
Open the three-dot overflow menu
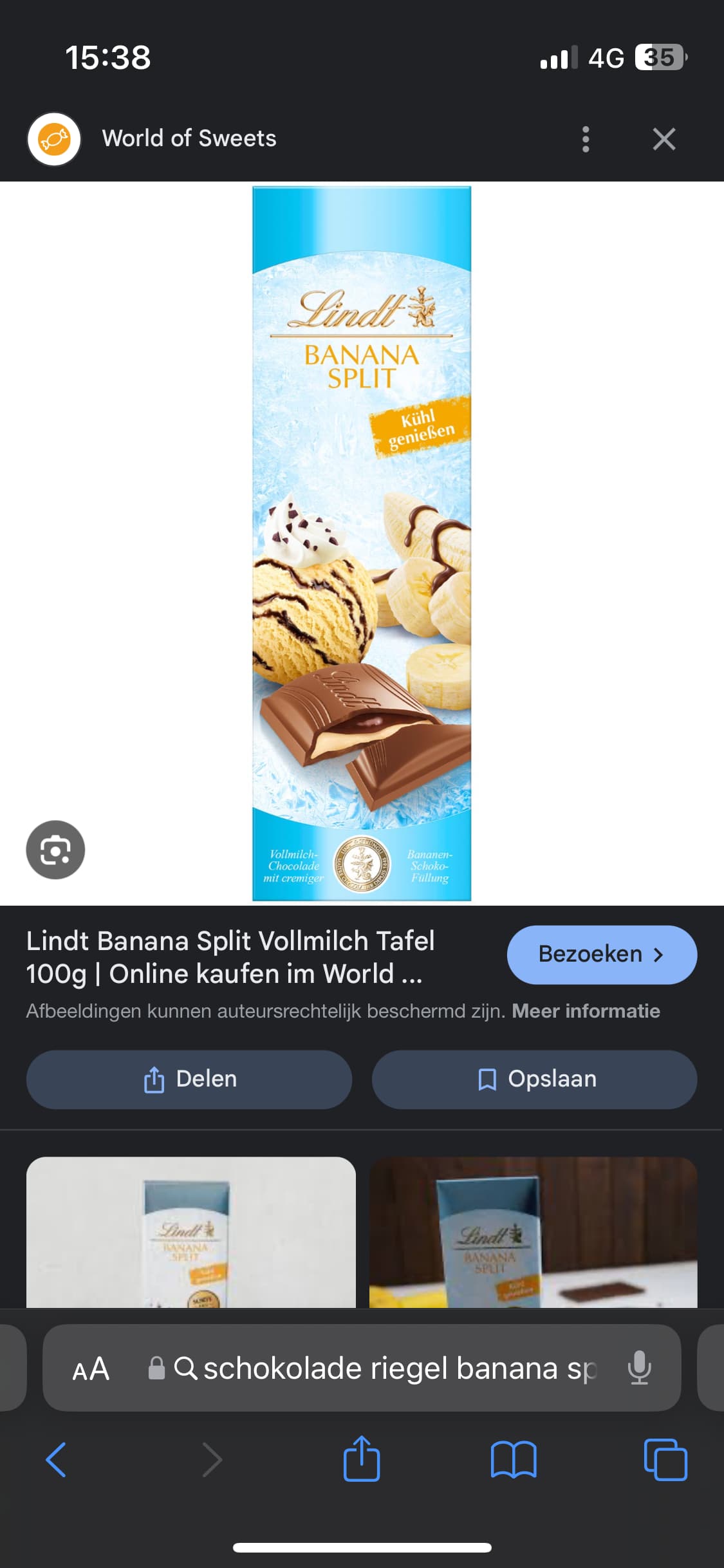click(x=585, y=139)
